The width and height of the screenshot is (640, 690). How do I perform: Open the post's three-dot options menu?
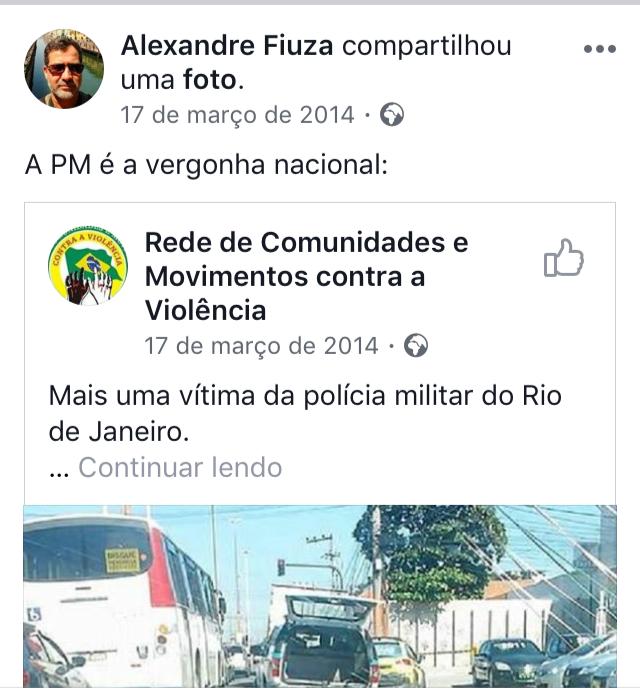(x=600, y=49)
